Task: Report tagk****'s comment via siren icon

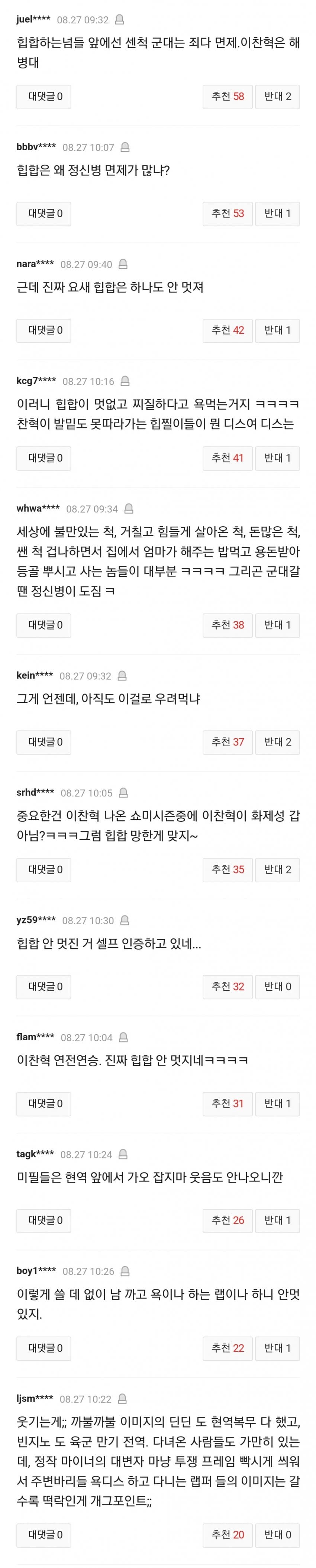Action: coord(123,1154)
